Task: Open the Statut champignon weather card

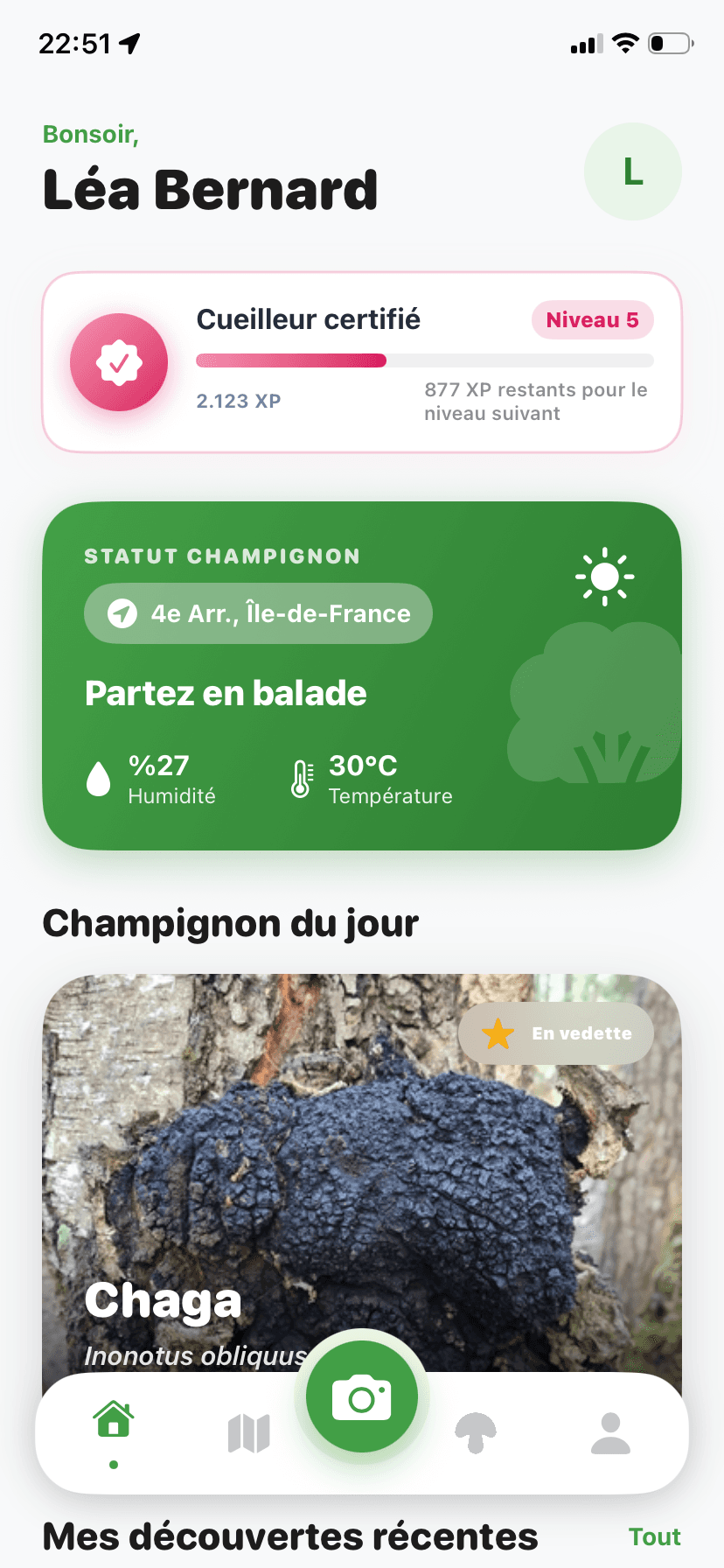Action: (x=362, y=675)
